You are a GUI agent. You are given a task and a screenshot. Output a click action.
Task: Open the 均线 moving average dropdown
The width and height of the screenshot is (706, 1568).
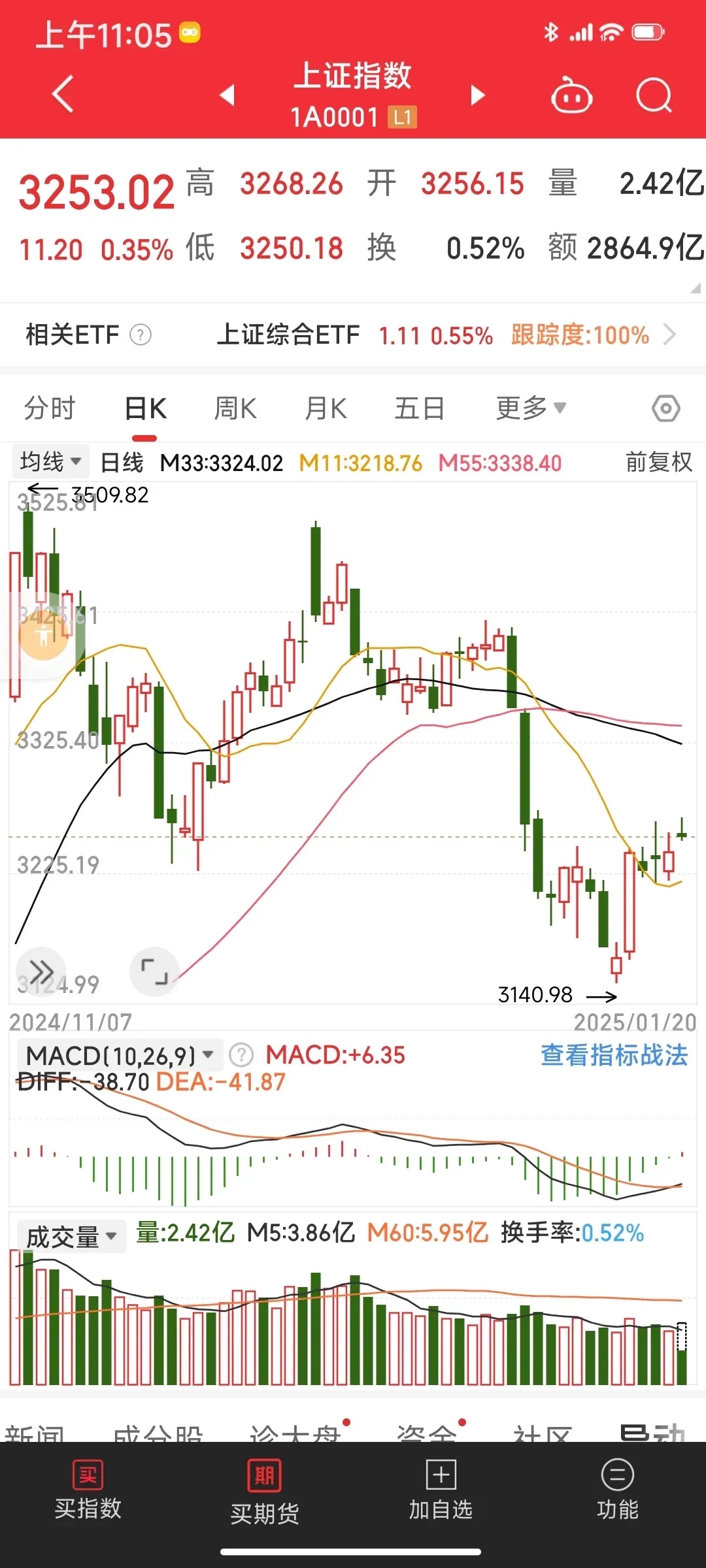pyautogui.click(x=50, y=461)
